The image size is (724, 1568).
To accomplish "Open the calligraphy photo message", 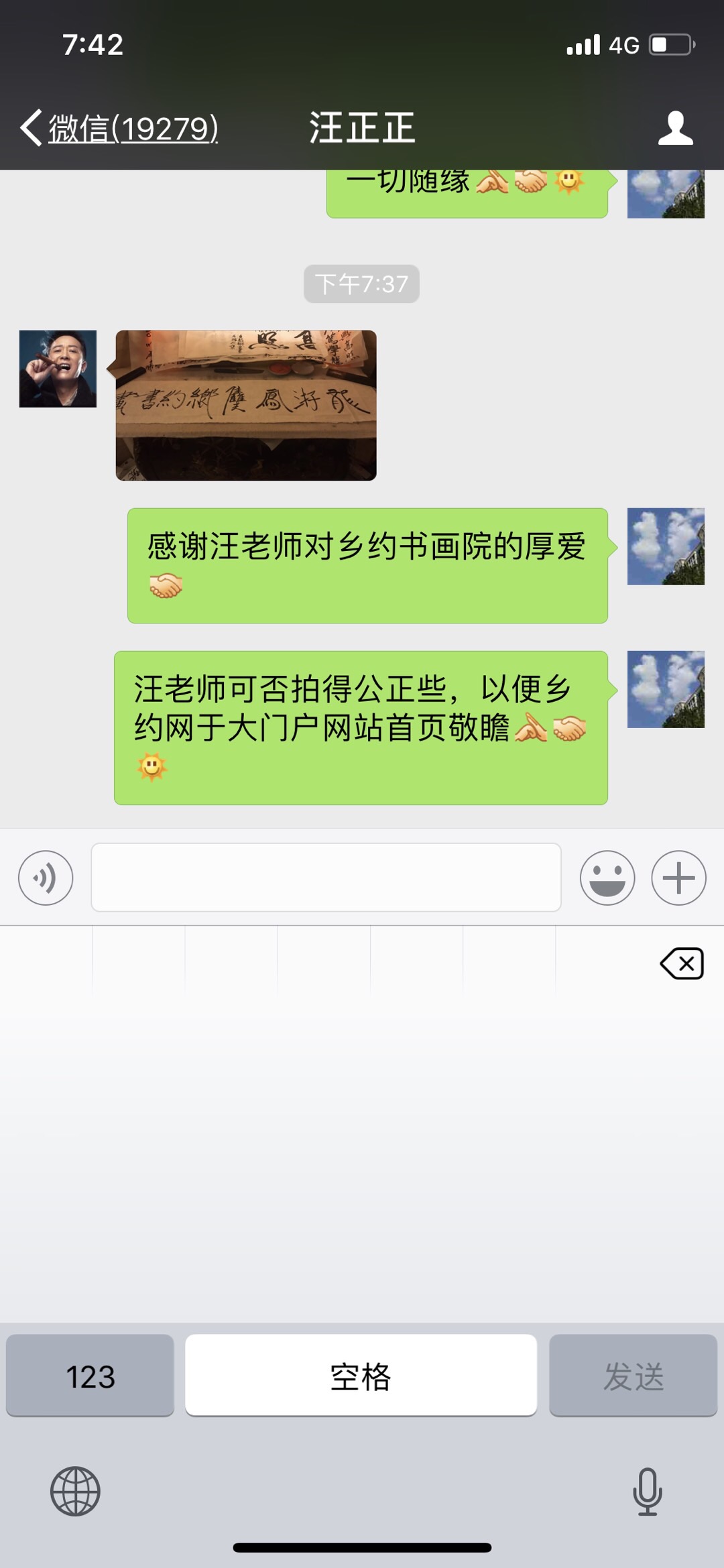I will 246,406.
